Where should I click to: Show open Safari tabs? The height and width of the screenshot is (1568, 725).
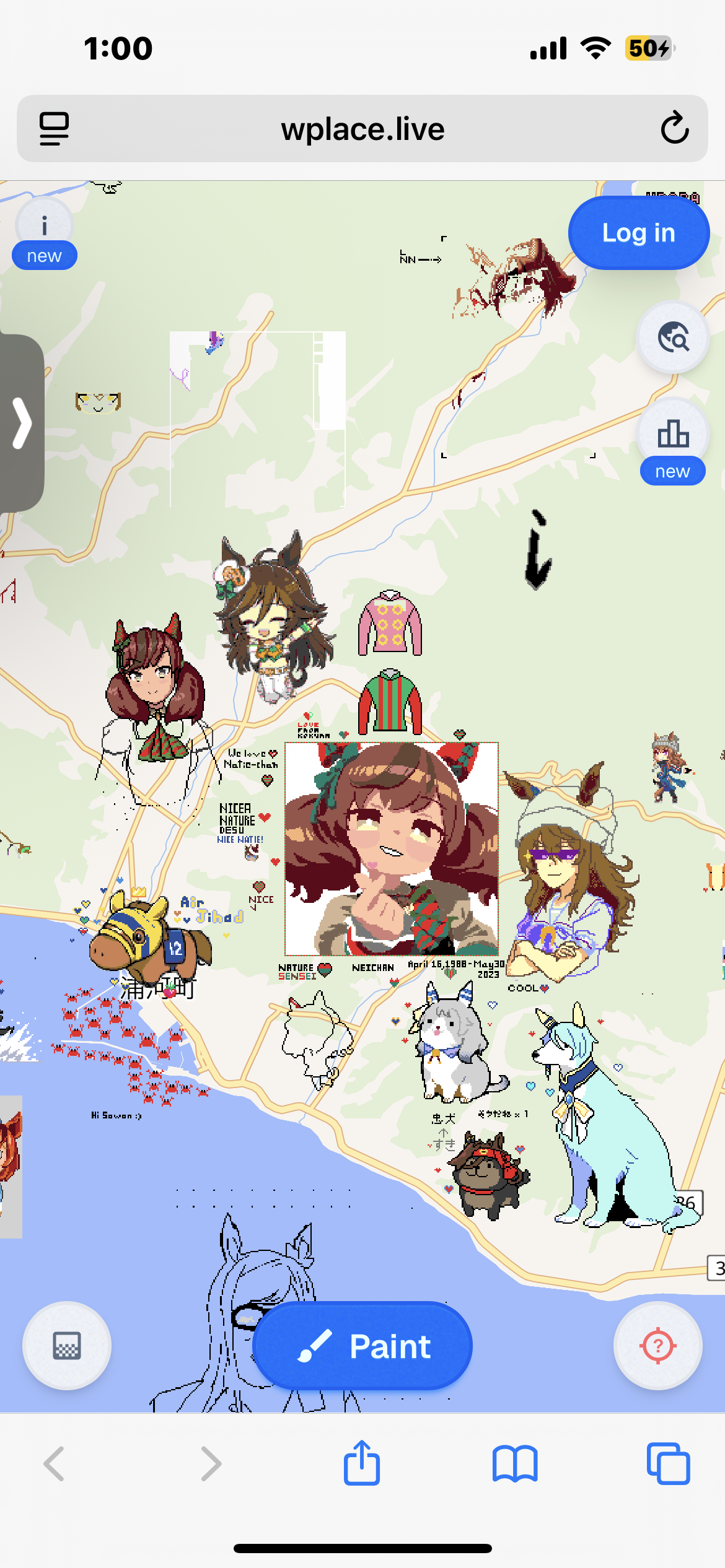pyautogui.click(x=668, y=1464)
